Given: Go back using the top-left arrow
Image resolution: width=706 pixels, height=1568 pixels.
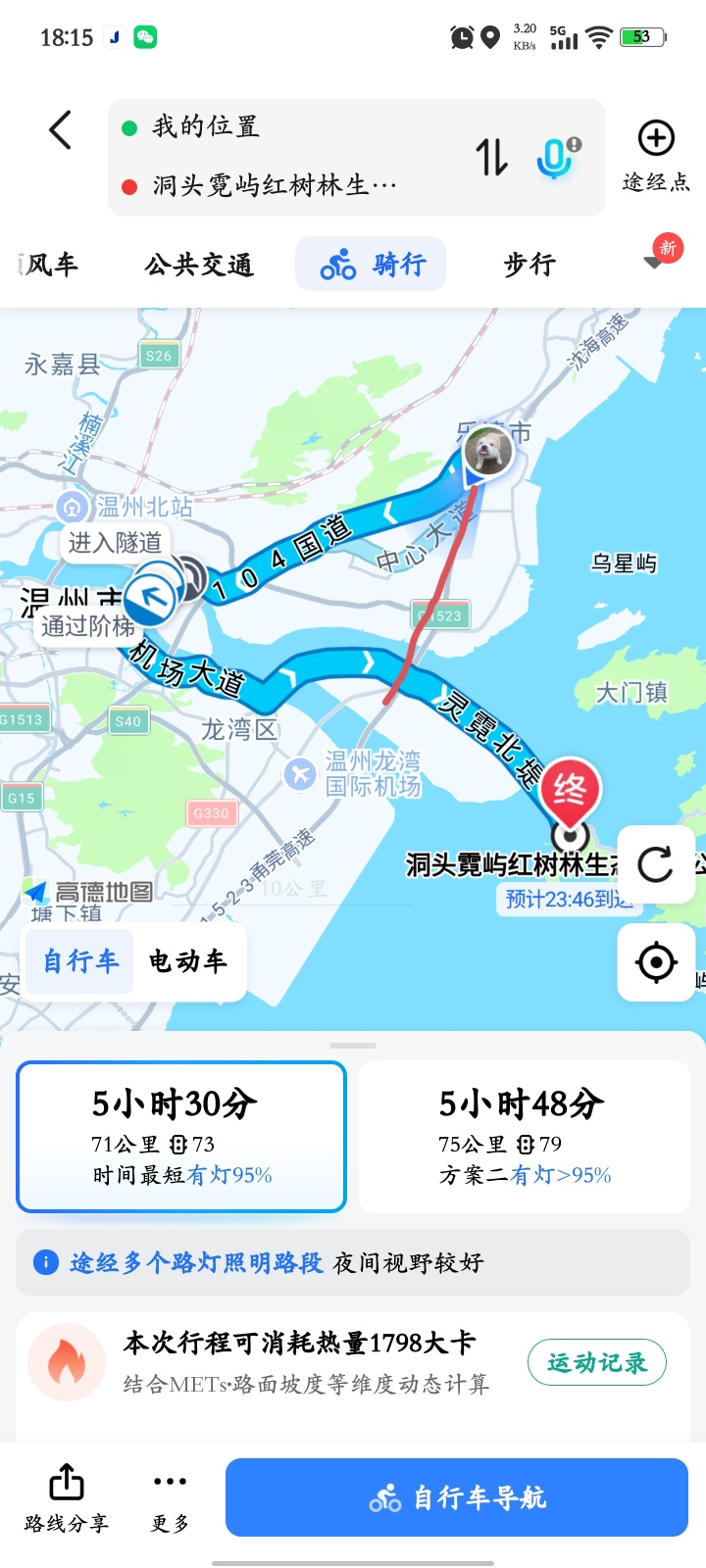Looking at the screenshot, I should pyautogui.click(x=61, y=129).
